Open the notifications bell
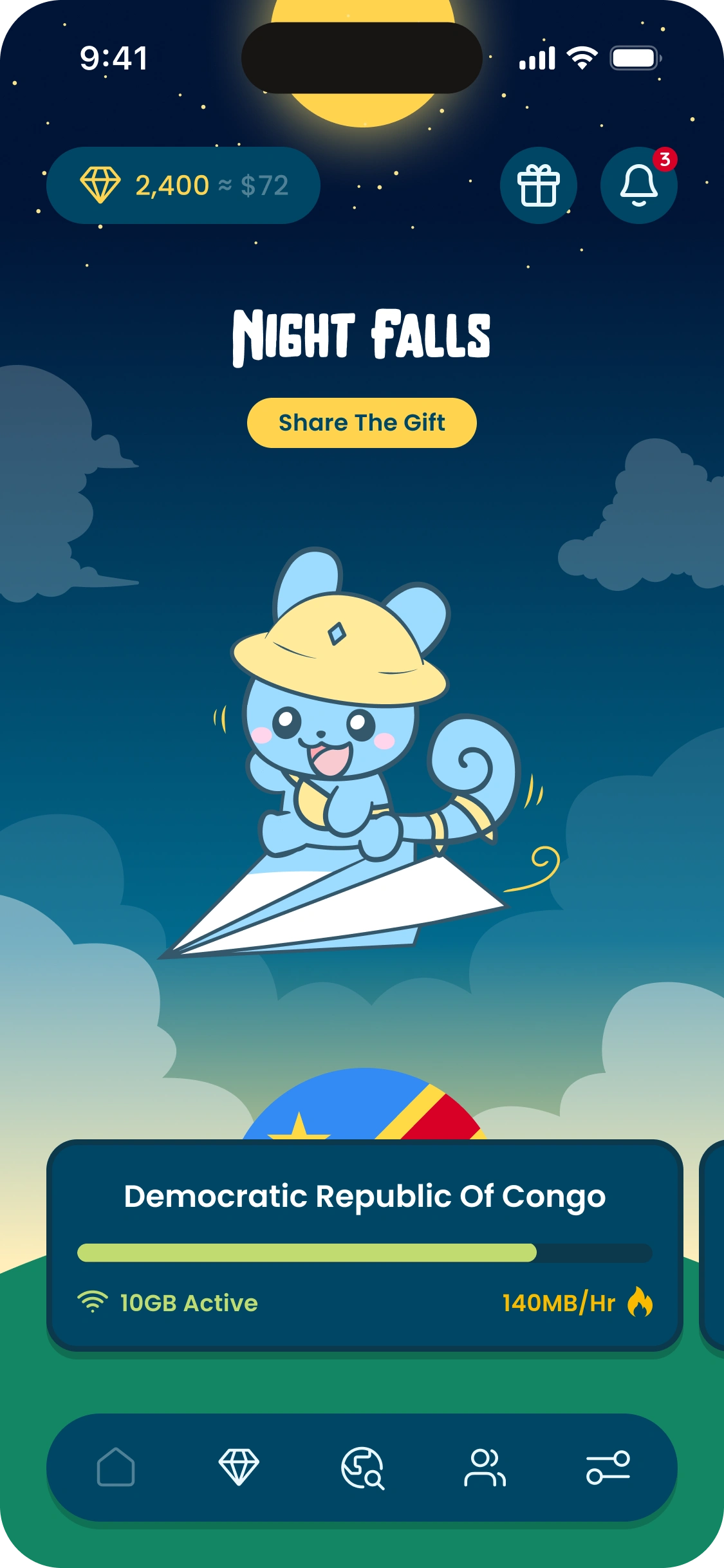Screen dimensions: 724x1568 tap(638, 185)
